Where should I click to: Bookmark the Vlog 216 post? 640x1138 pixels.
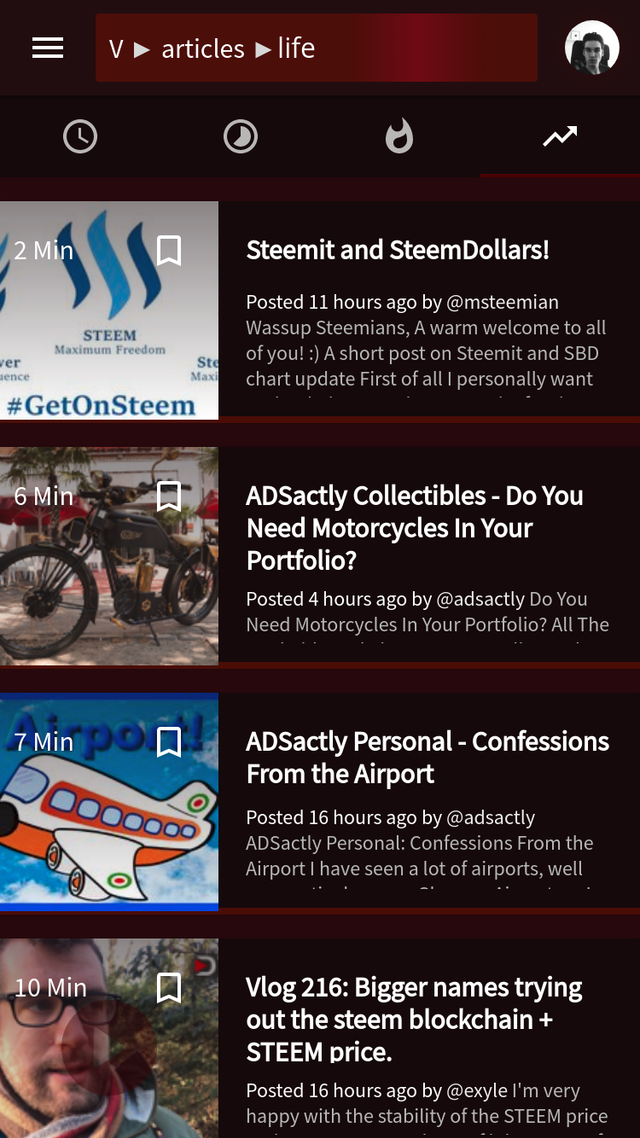169,988
